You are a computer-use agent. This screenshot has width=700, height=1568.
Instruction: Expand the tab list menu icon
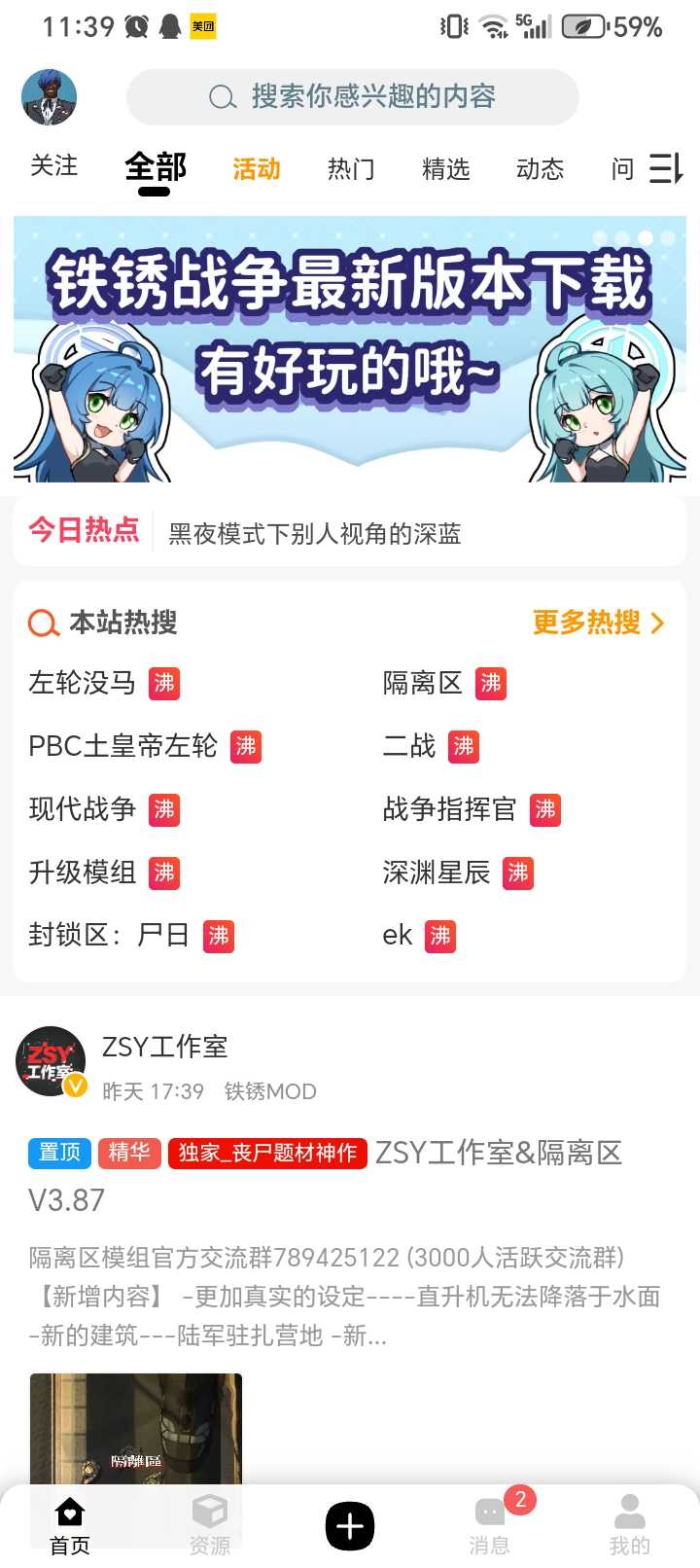[666, 169]
